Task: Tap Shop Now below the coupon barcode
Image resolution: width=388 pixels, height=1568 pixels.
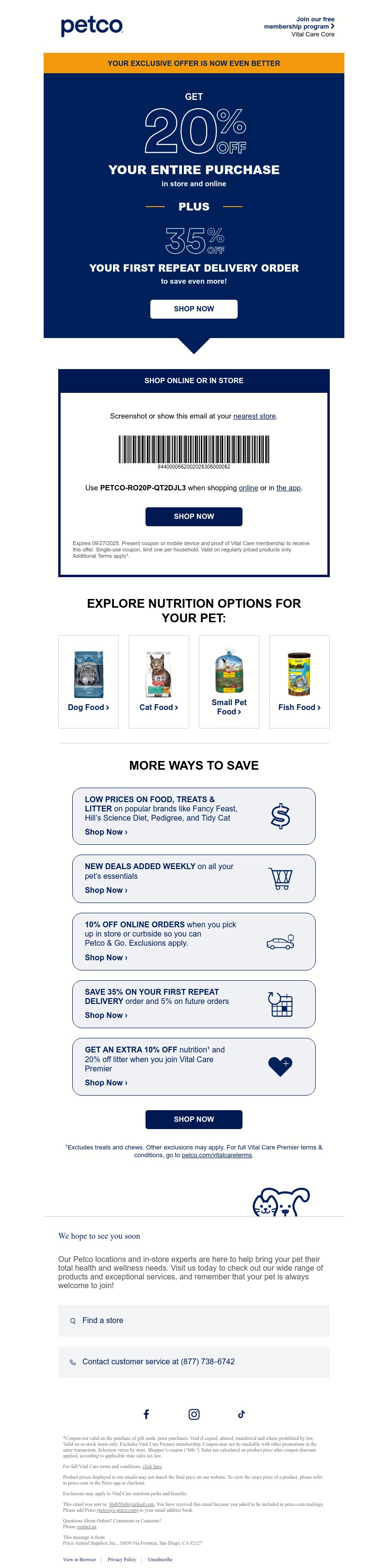Action: pyautogui.click(x=194, y=516)
